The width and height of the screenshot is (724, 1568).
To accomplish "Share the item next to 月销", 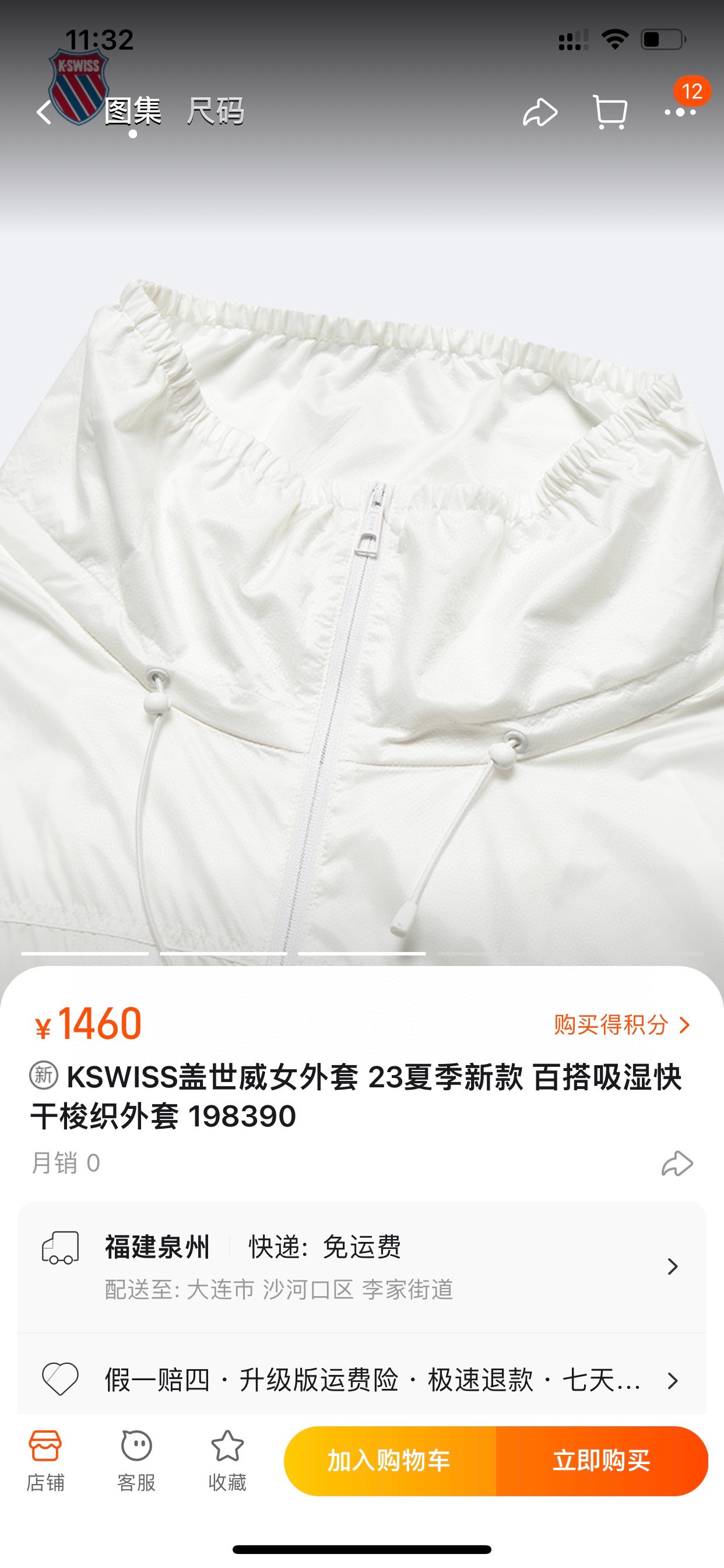I will [x=677, y=1163].
